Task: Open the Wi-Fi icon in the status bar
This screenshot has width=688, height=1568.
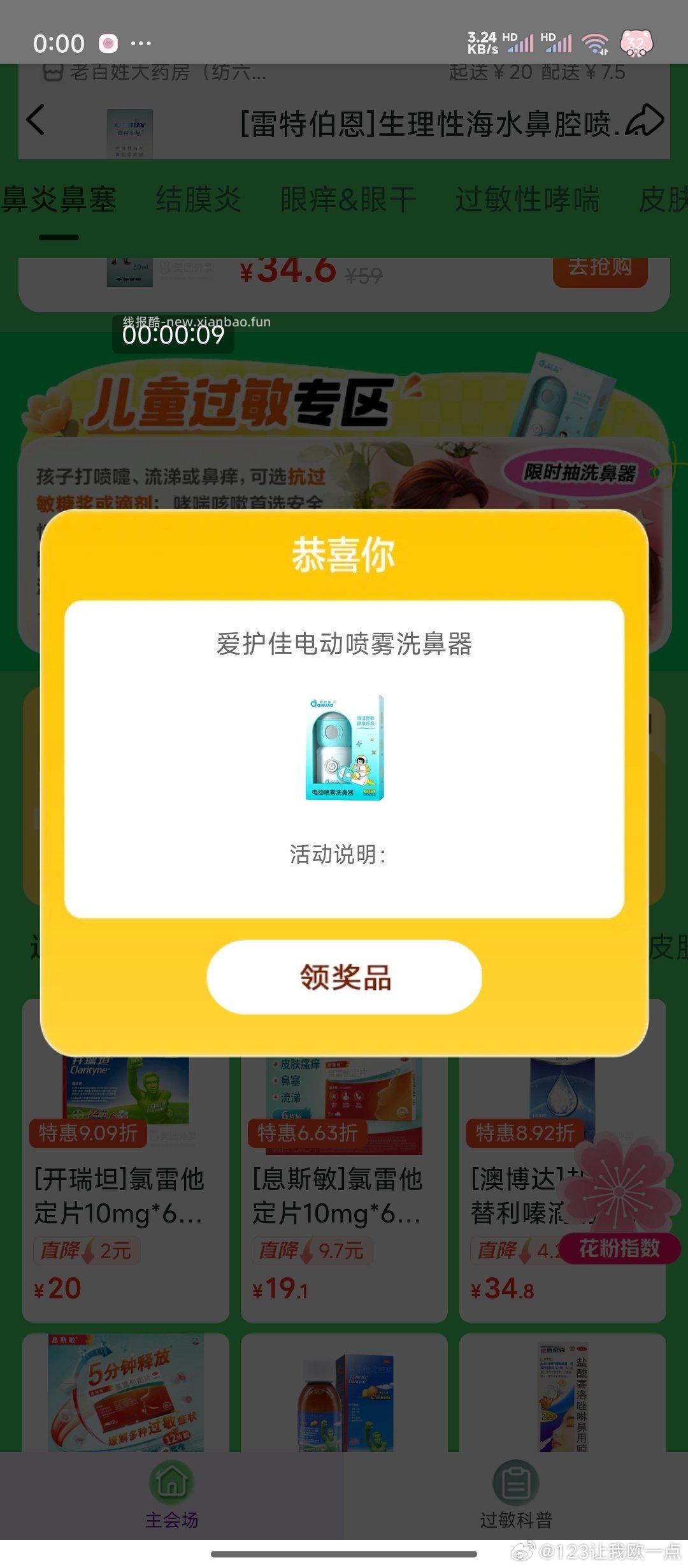Action: [595, 42]
